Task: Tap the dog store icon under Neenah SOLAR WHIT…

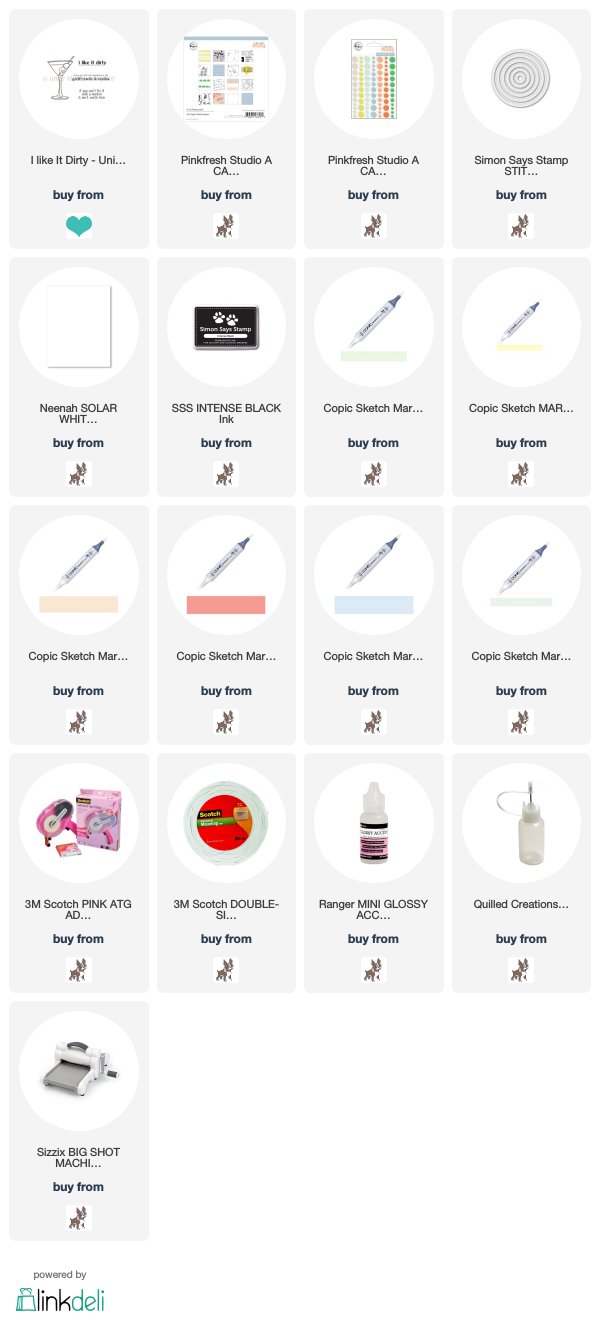Action: click(x=79, y=474)
